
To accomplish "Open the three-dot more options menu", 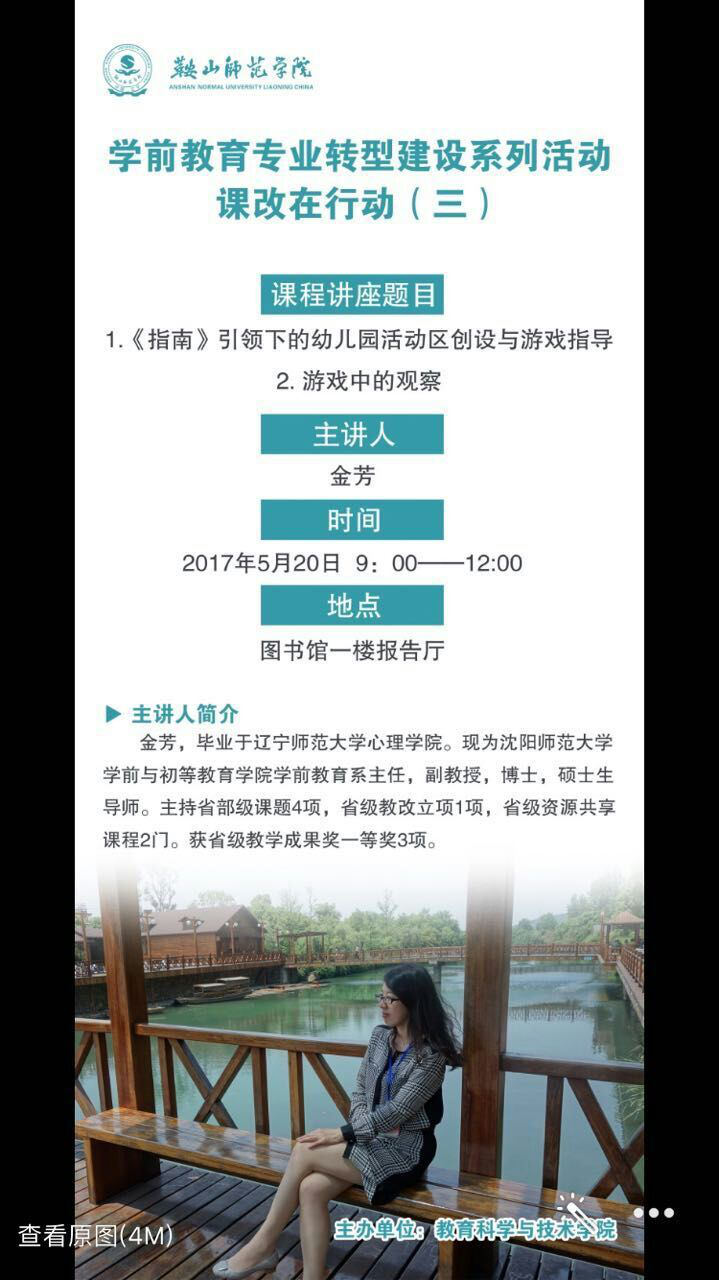I will click(x=653, y=1213).
